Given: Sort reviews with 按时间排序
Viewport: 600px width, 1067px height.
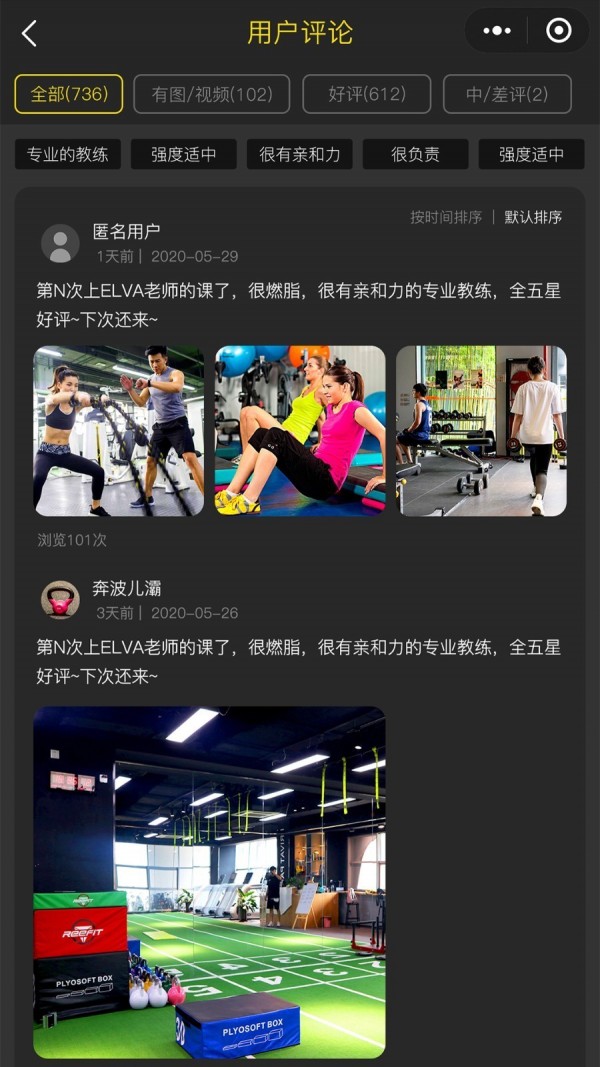Looking at the screenshot, I should tap(446, 217).
